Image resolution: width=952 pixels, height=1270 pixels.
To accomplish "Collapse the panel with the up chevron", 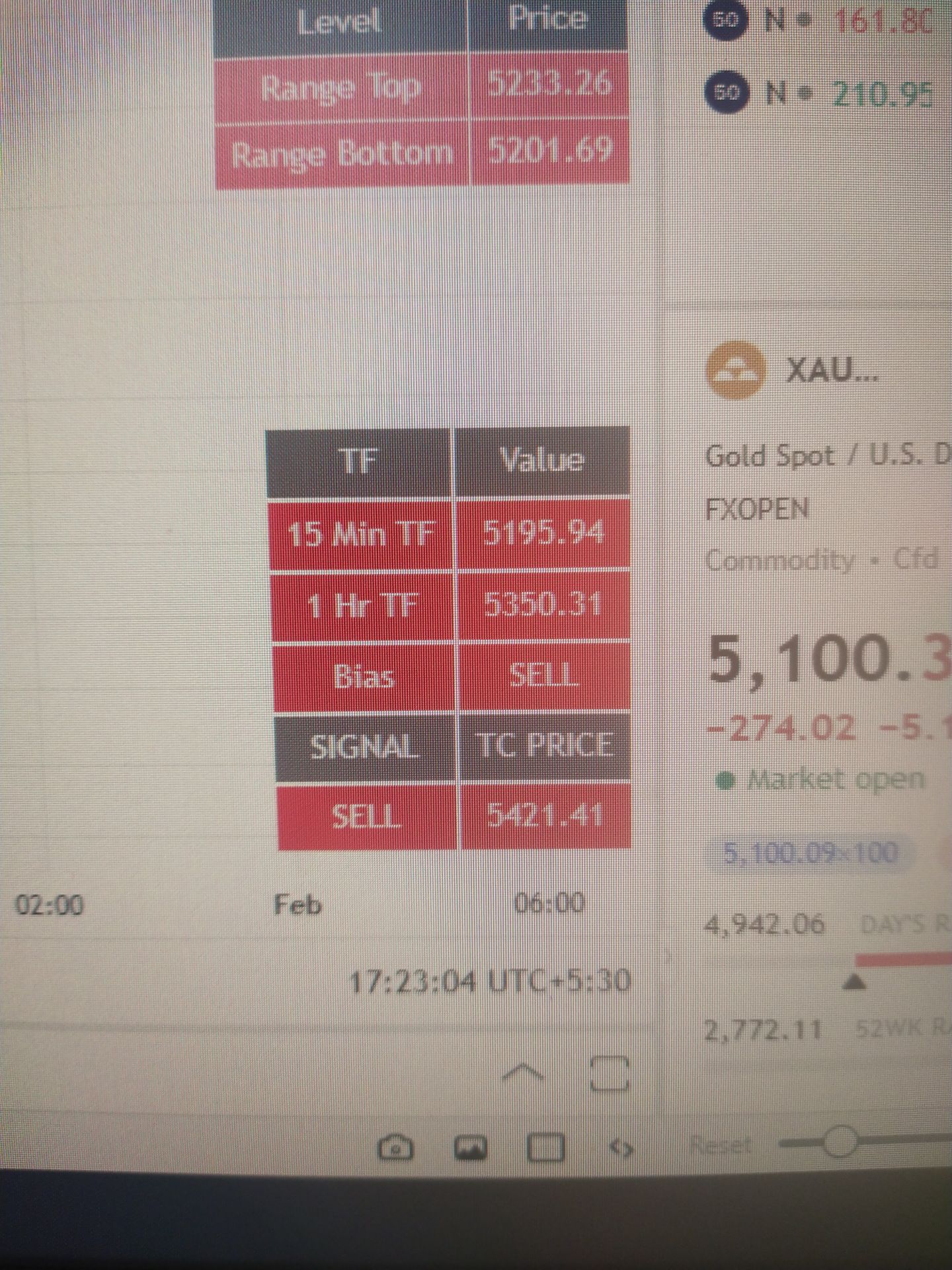I will (x=523, y=1073).
